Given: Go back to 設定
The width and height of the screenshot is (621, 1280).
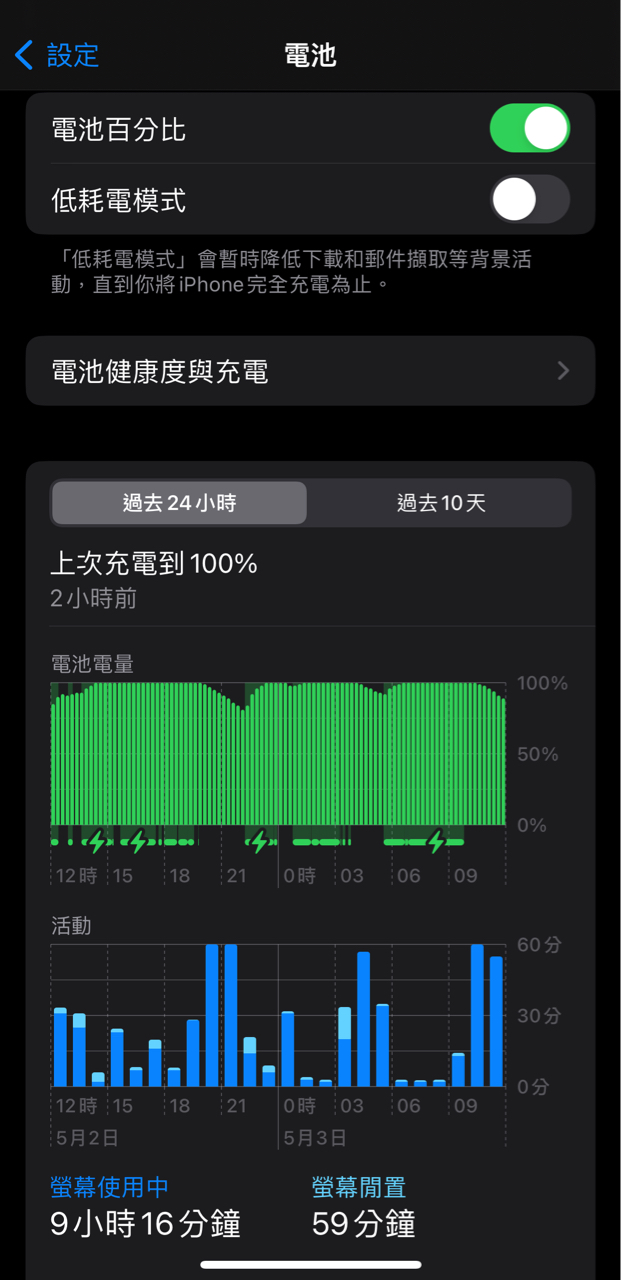Looking at the screenshot, I should [57, 55].
